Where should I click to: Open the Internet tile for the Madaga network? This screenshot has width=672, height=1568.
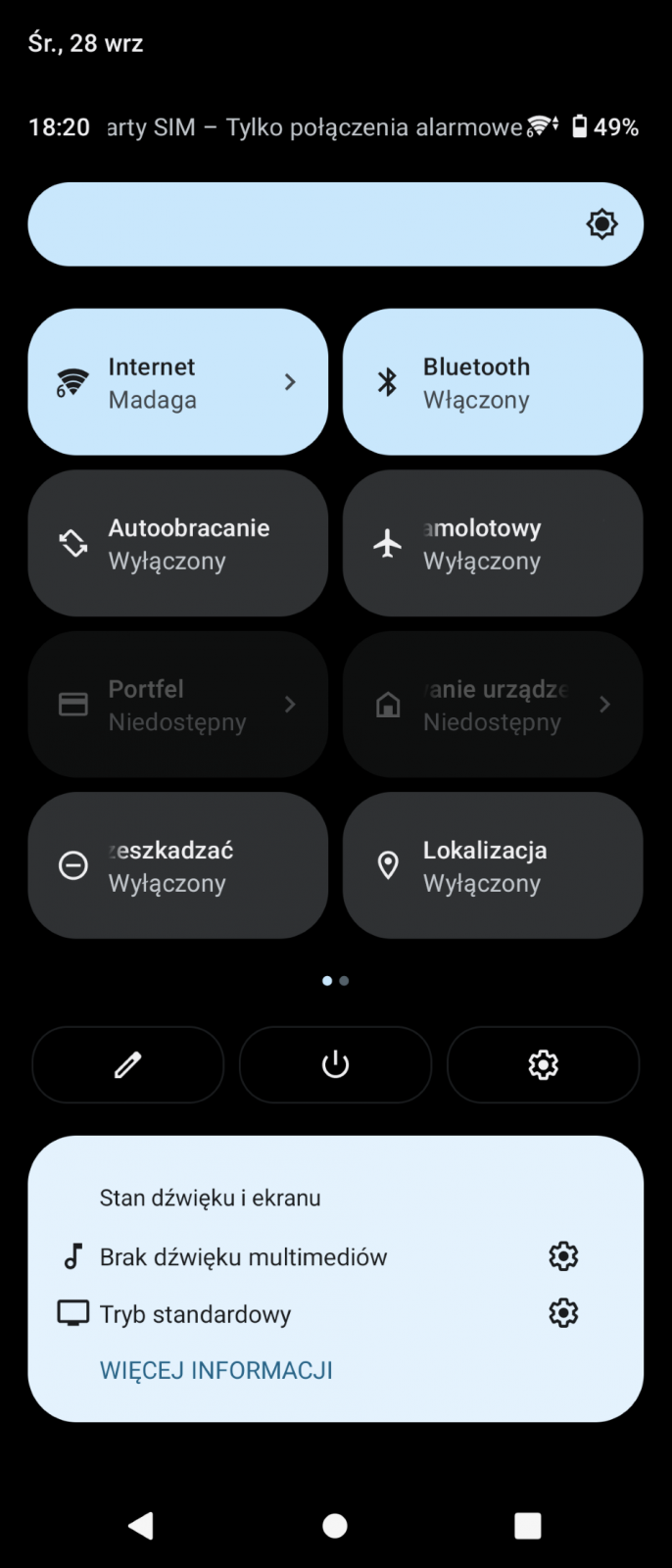[177, 382]
